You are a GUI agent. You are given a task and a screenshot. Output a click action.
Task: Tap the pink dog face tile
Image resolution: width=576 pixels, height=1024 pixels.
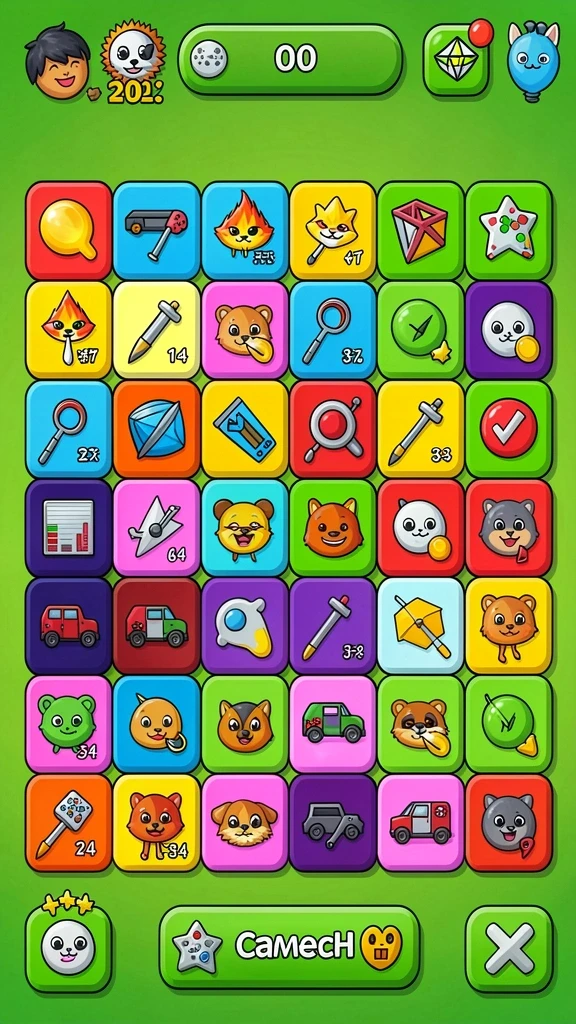[x=245, y=823]
